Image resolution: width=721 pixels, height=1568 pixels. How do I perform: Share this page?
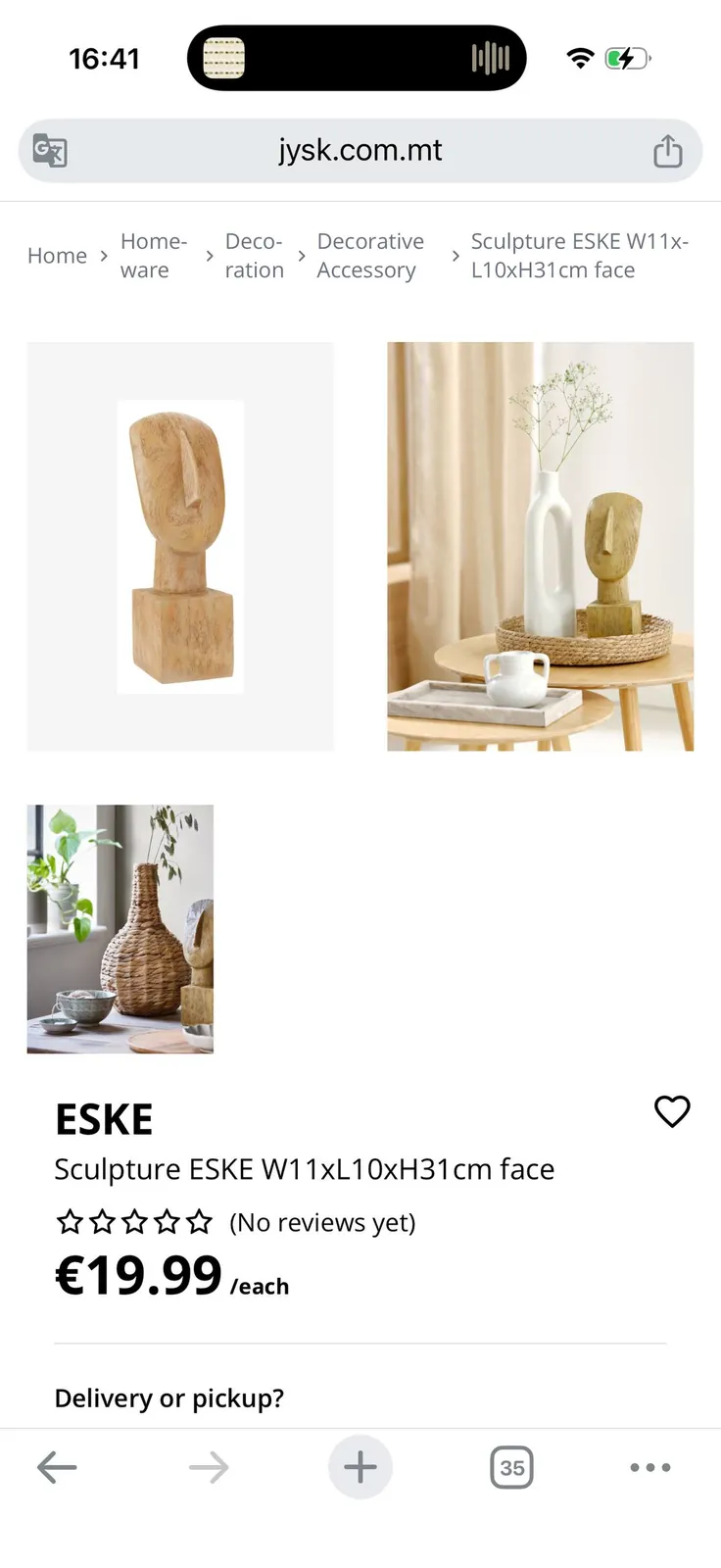[x=668, y=151]
